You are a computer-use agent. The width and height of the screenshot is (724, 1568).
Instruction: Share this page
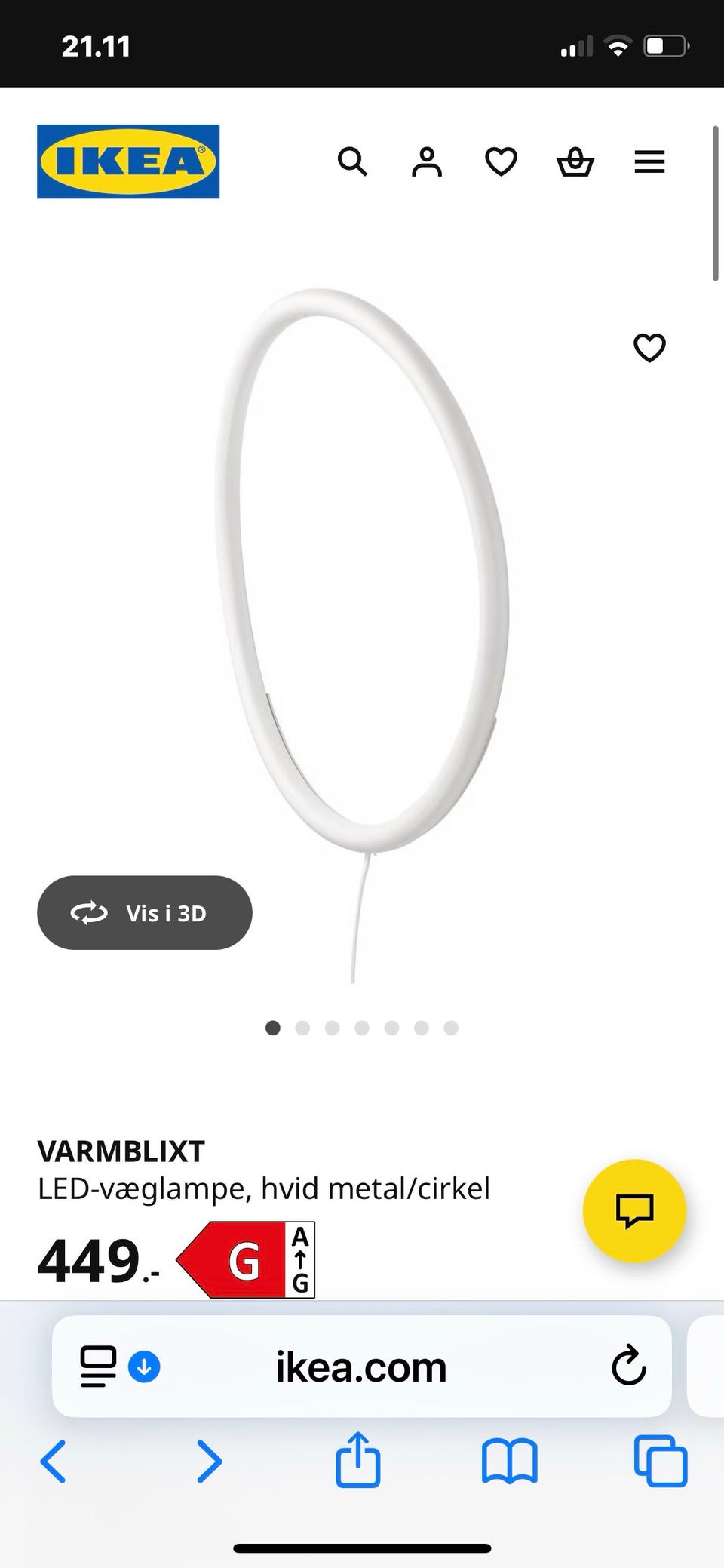pos(357,1461)
